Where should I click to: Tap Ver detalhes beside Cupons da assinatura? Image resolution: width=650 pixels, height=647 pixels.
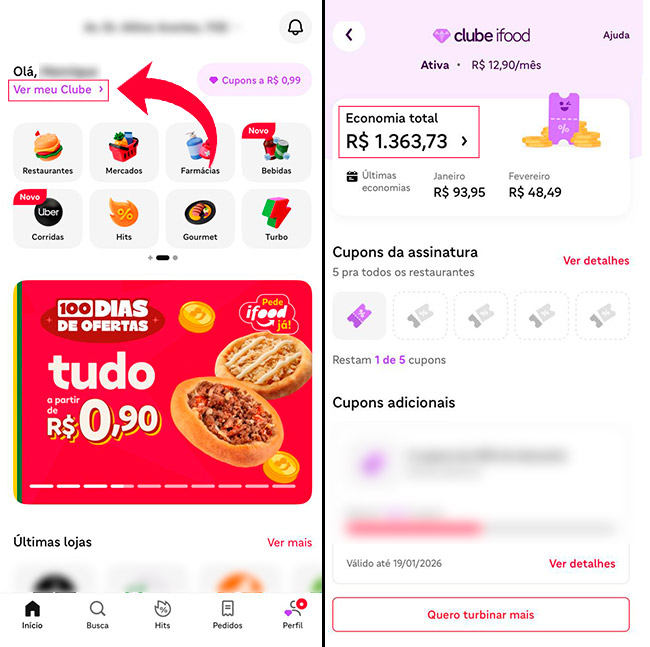[596, 260]
